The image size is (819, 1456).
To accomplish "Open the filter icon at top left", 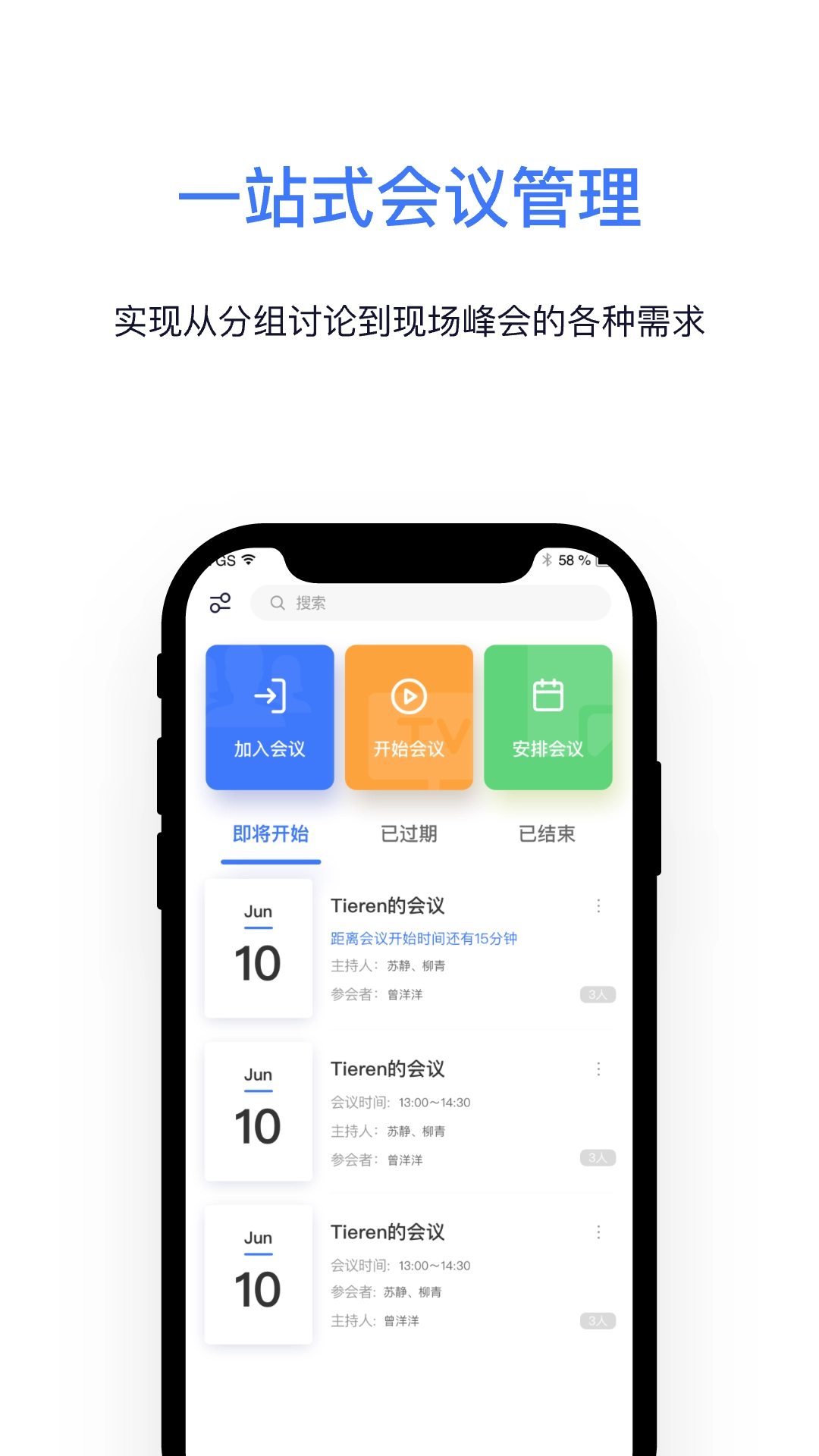I will (x=221, y=604).
